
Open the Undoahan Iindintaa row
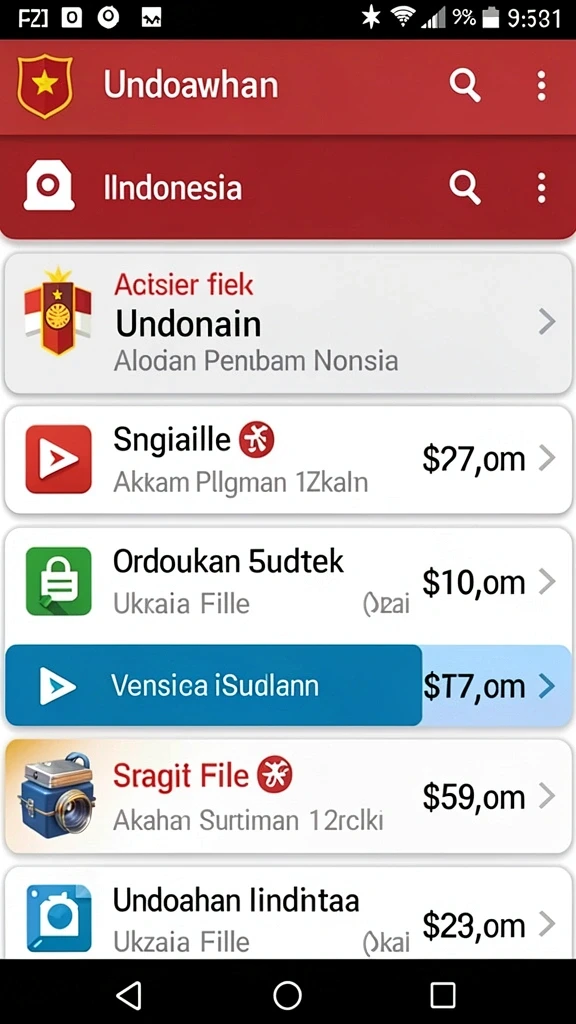pyautogui.click(x=288, y=914)
